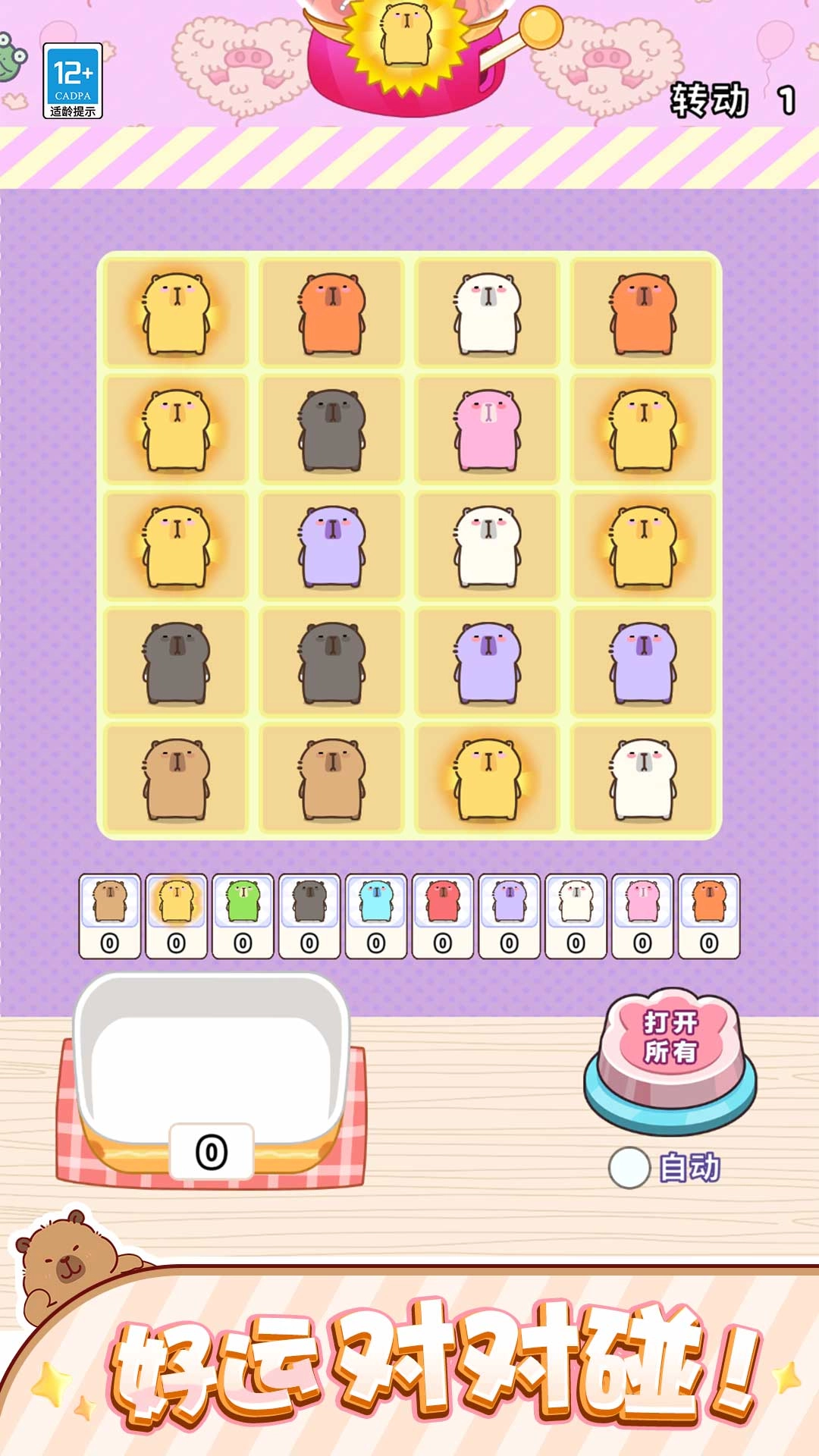Enable the 自动 auto mode option
Viewport: 819px width, 1456px height.
(x=629, y=1168)
